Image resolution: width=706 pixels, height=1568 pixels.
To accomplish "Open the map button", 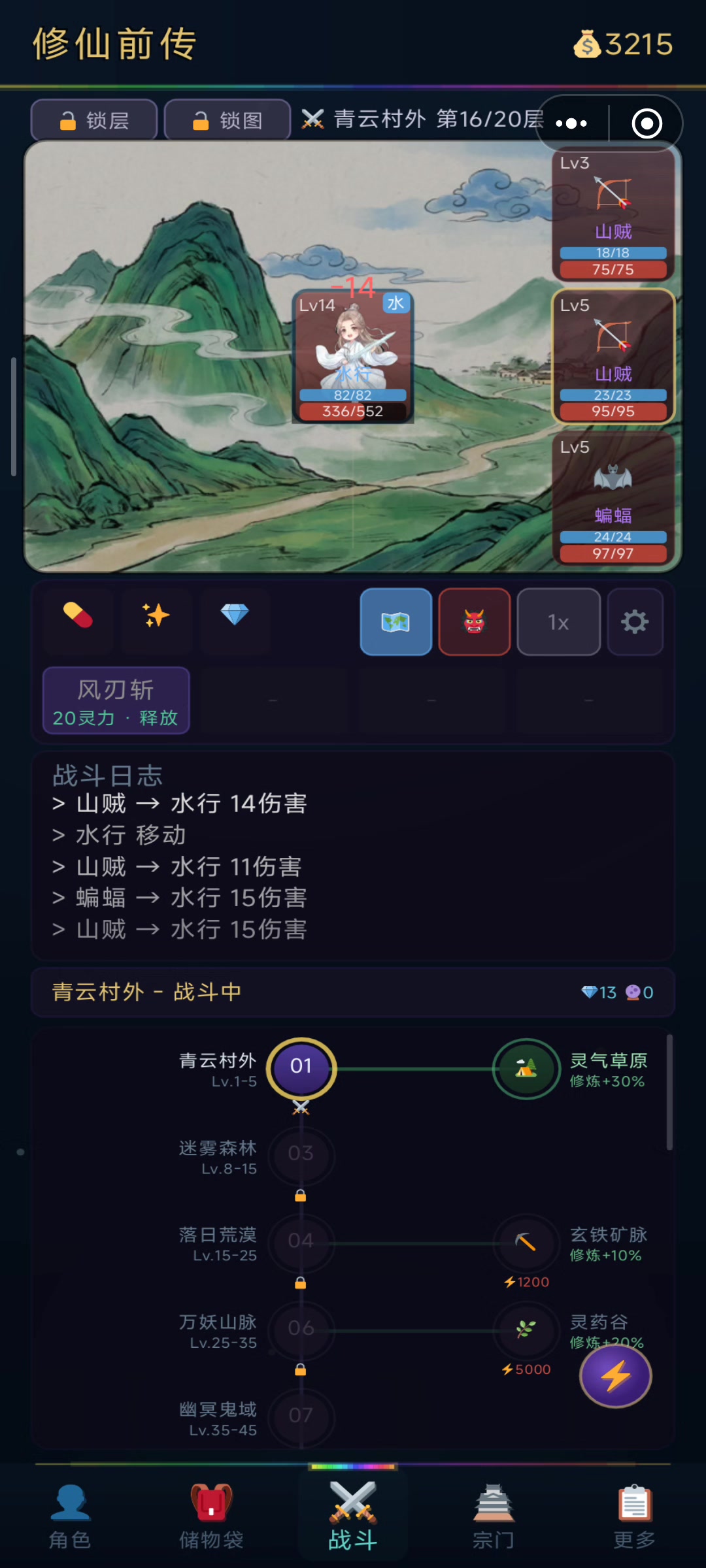I will pos(395,621).
